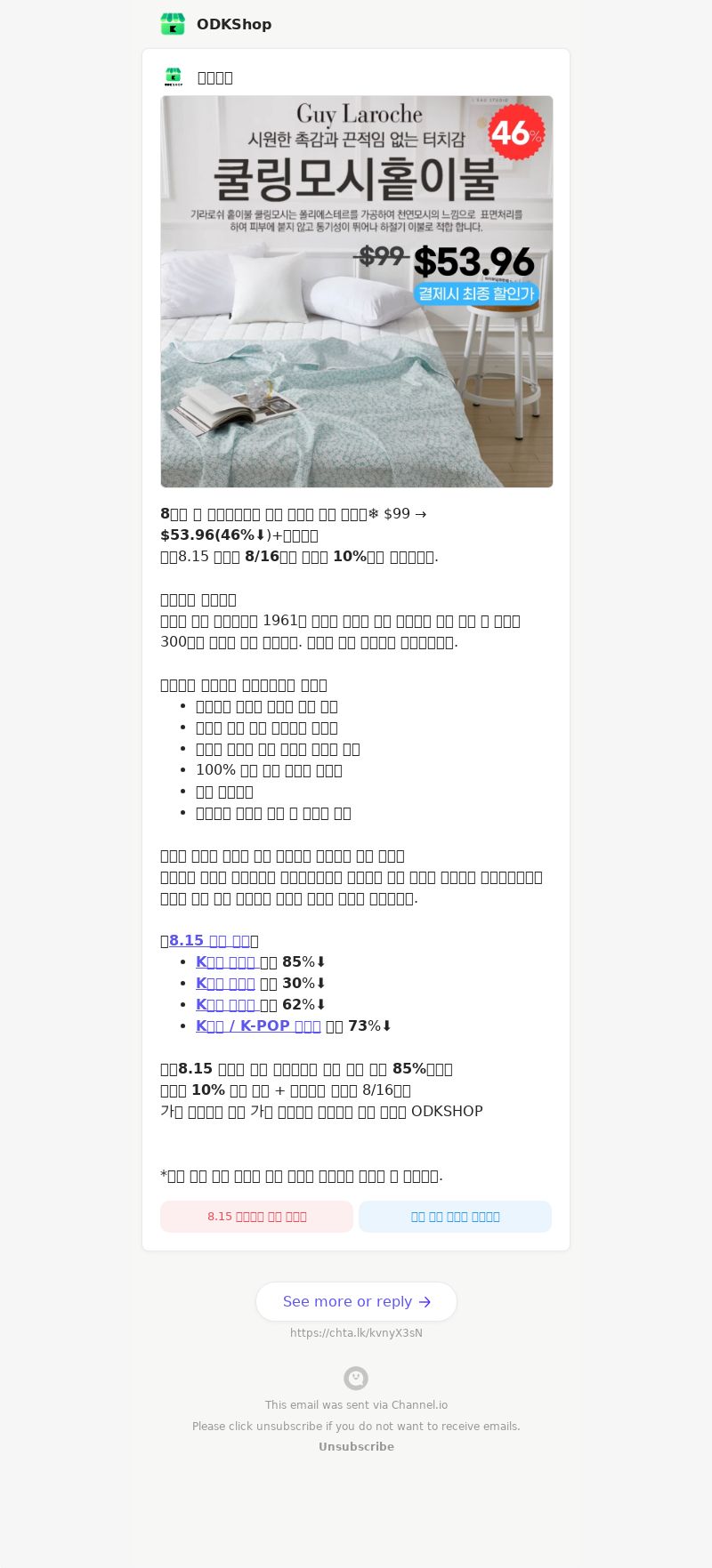The image size is (712, 1568).
Task: Open the chta.lk short URL
Action: (x=356, y=1332)
